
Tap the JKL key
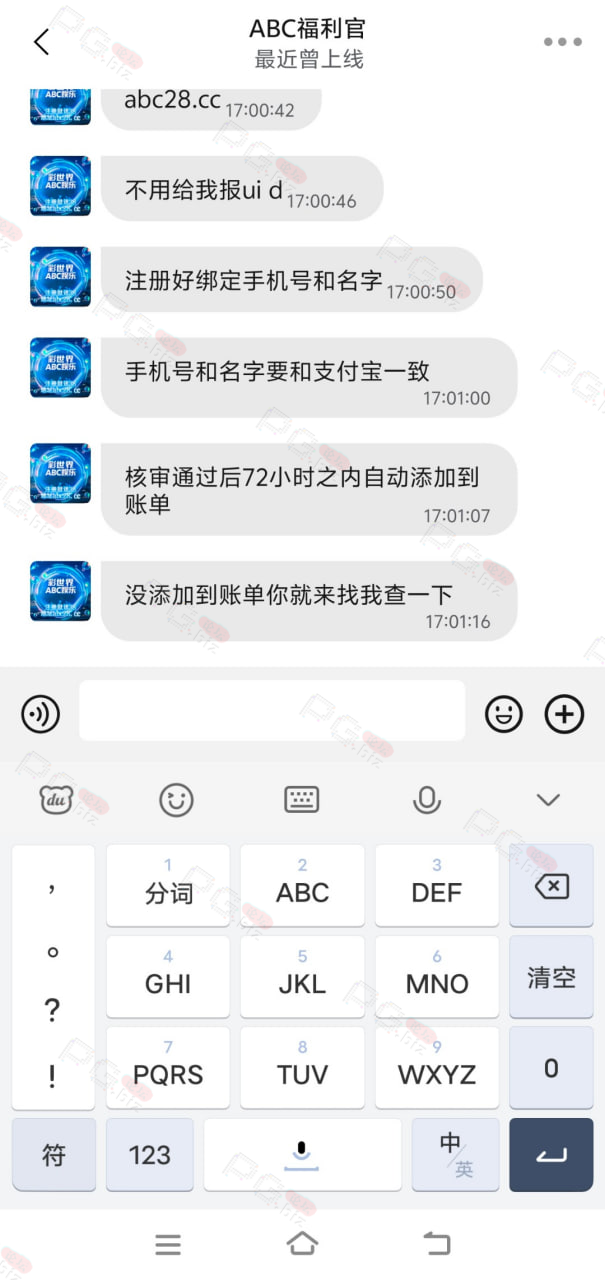(x=302, y=977)
